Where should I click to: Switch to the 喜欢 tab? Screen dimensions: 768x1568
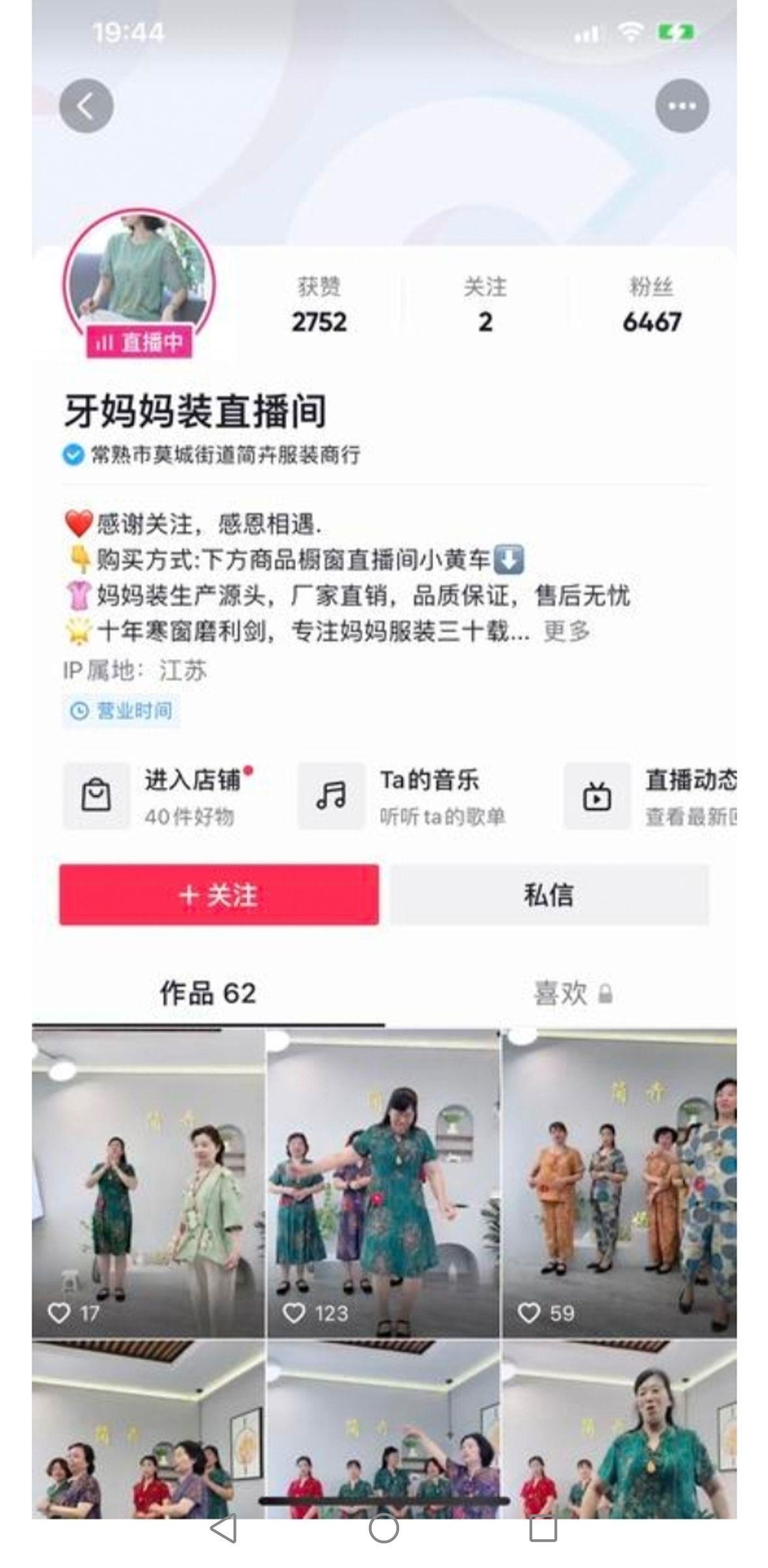pos(572,994)
